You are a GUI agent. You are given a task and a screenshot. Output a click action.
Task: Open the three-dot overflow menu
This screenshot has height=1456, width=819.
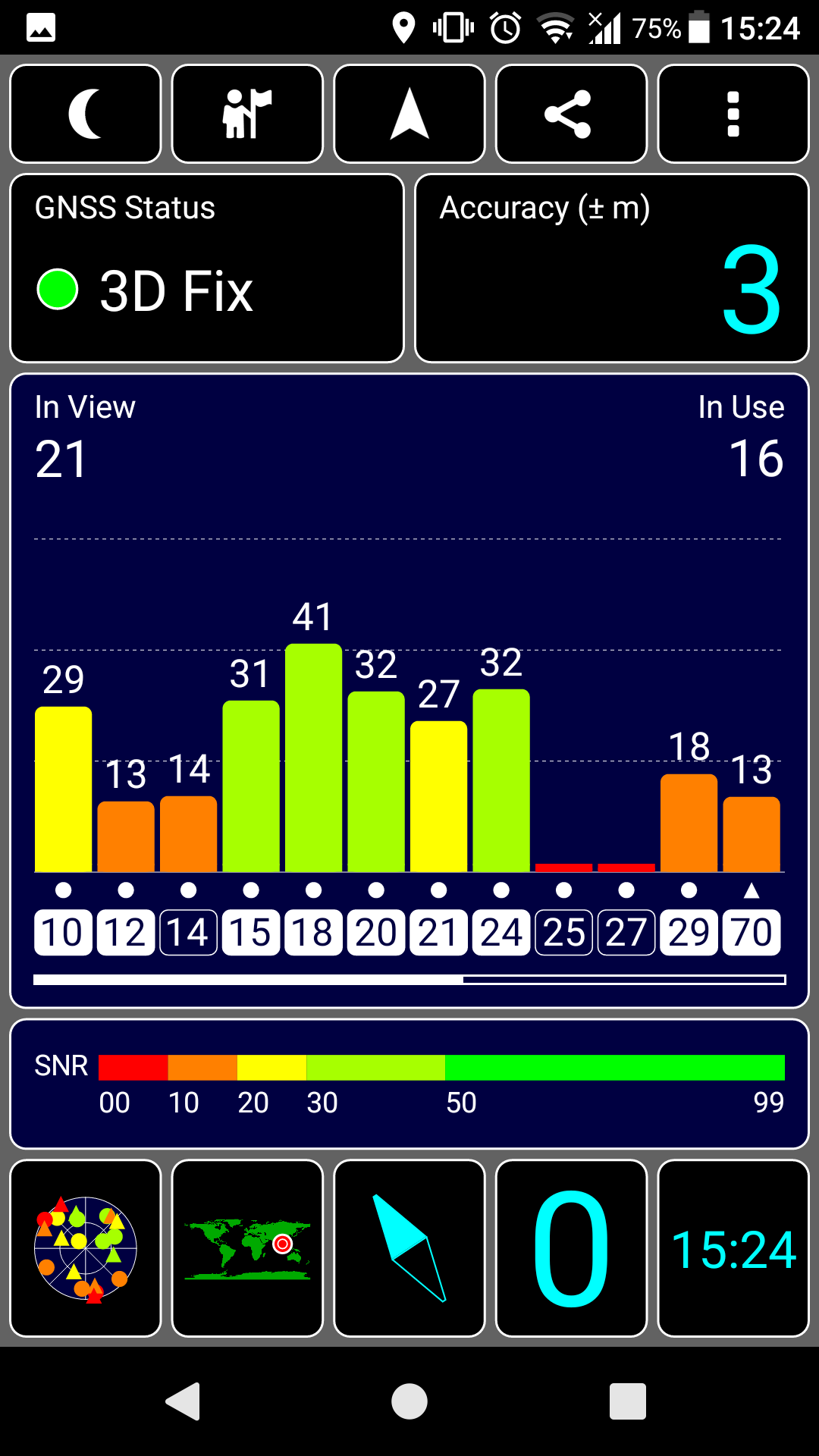[733, 114]
